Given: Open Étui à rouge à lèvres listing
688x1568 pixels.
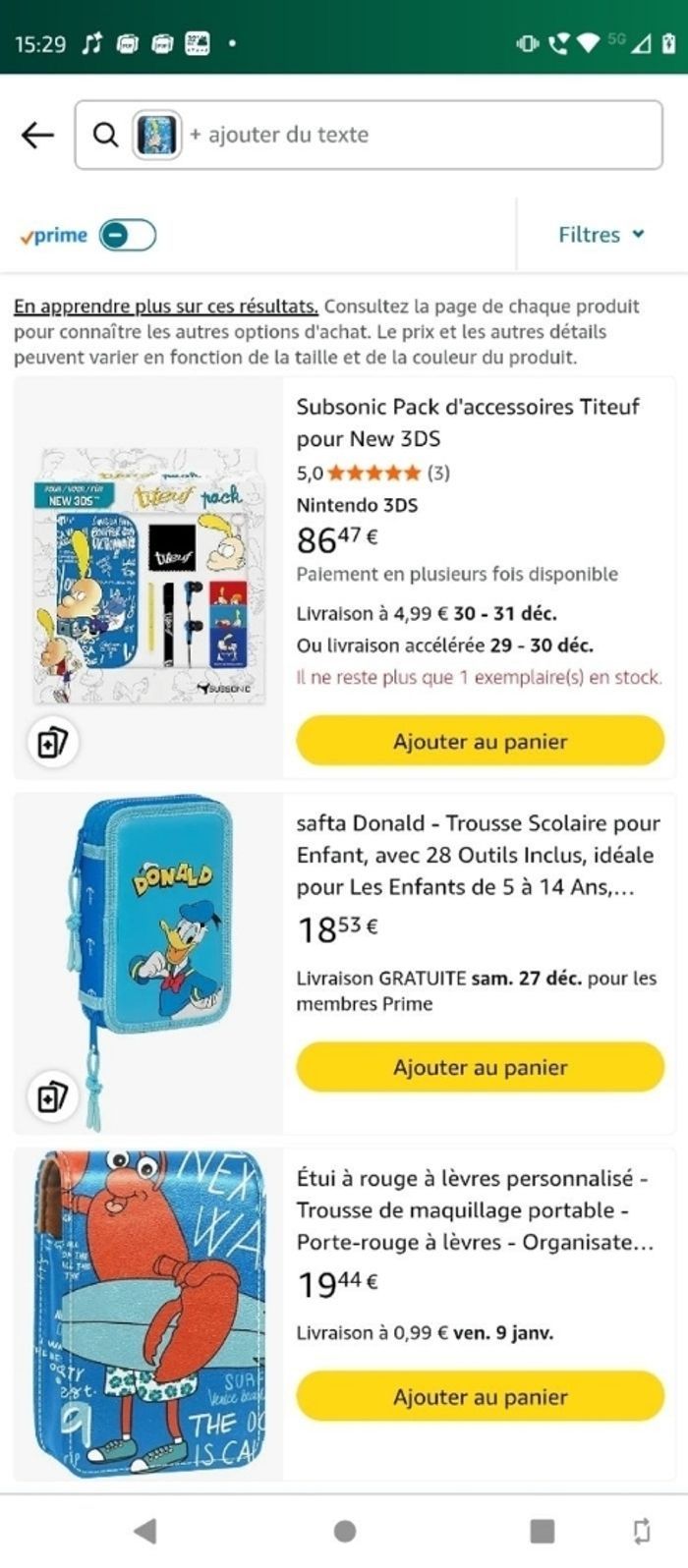Looking at the screenshot, I should point(475,1209).
